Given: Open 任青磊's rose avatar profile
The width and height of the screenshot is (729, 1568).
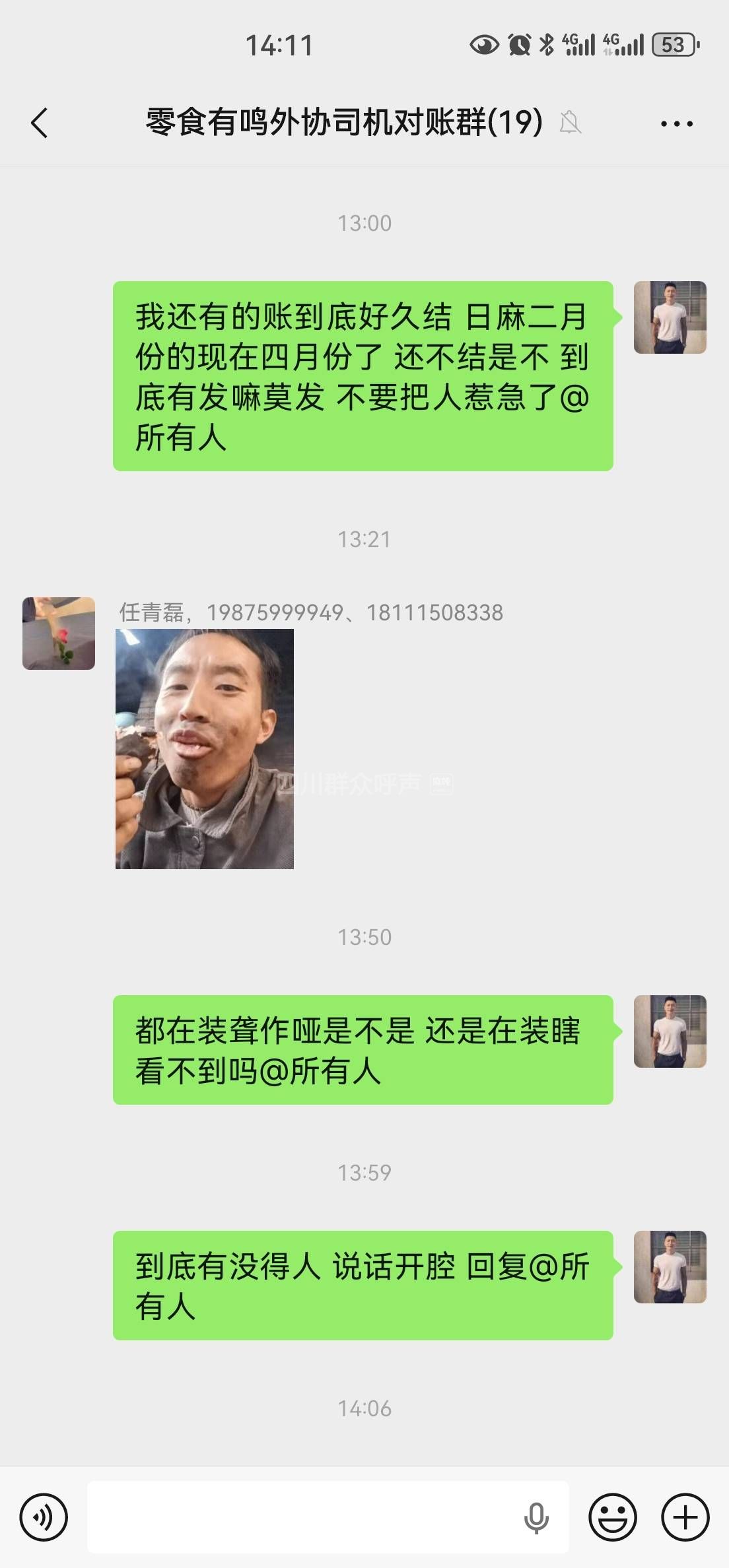Looking at the screenshot, I should [x=59, y=634].
